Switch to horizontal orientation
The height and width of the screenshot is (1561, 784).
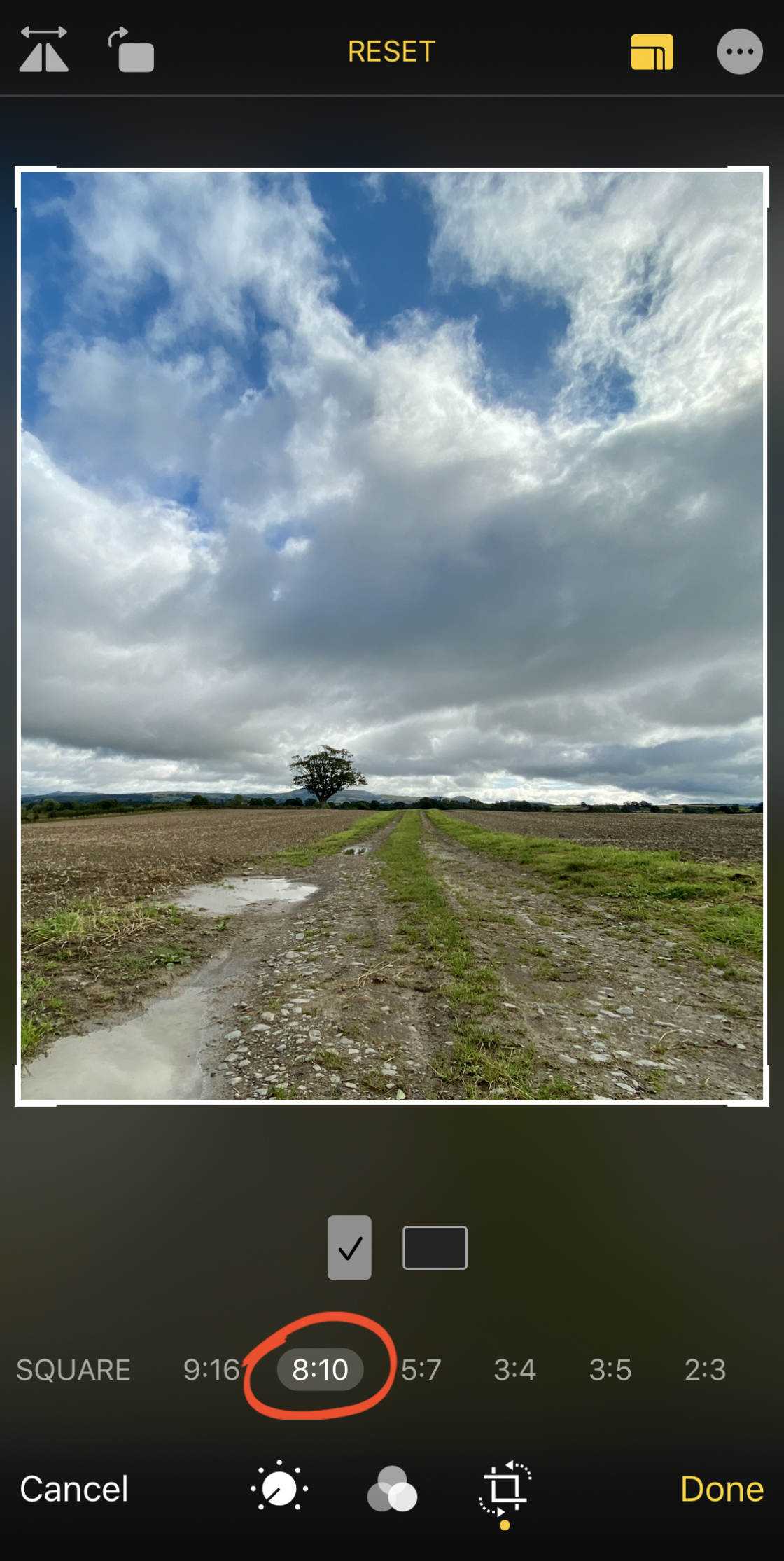coord(435,1247)
